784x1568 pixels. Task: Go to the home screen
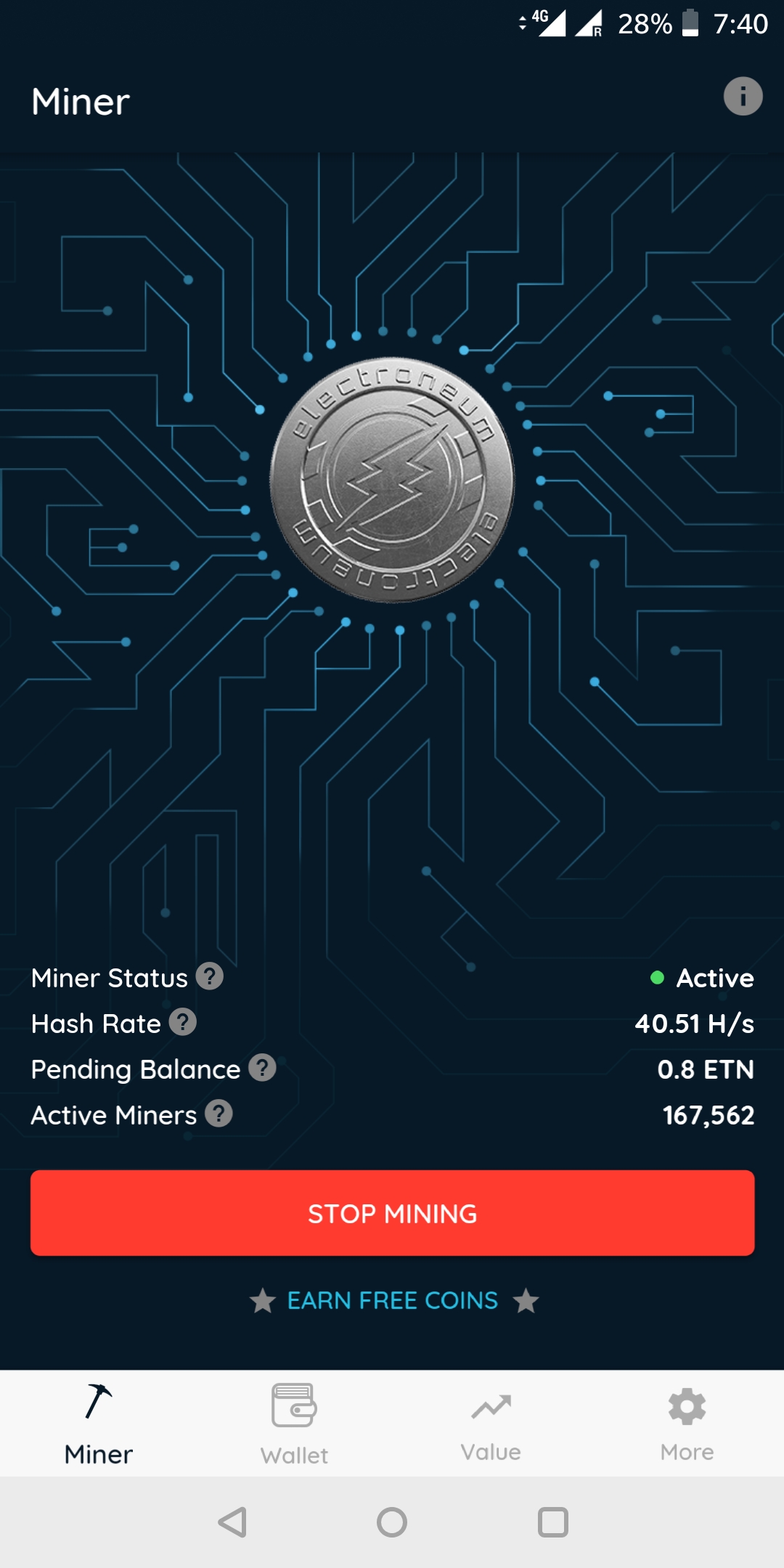(392, 1522)
